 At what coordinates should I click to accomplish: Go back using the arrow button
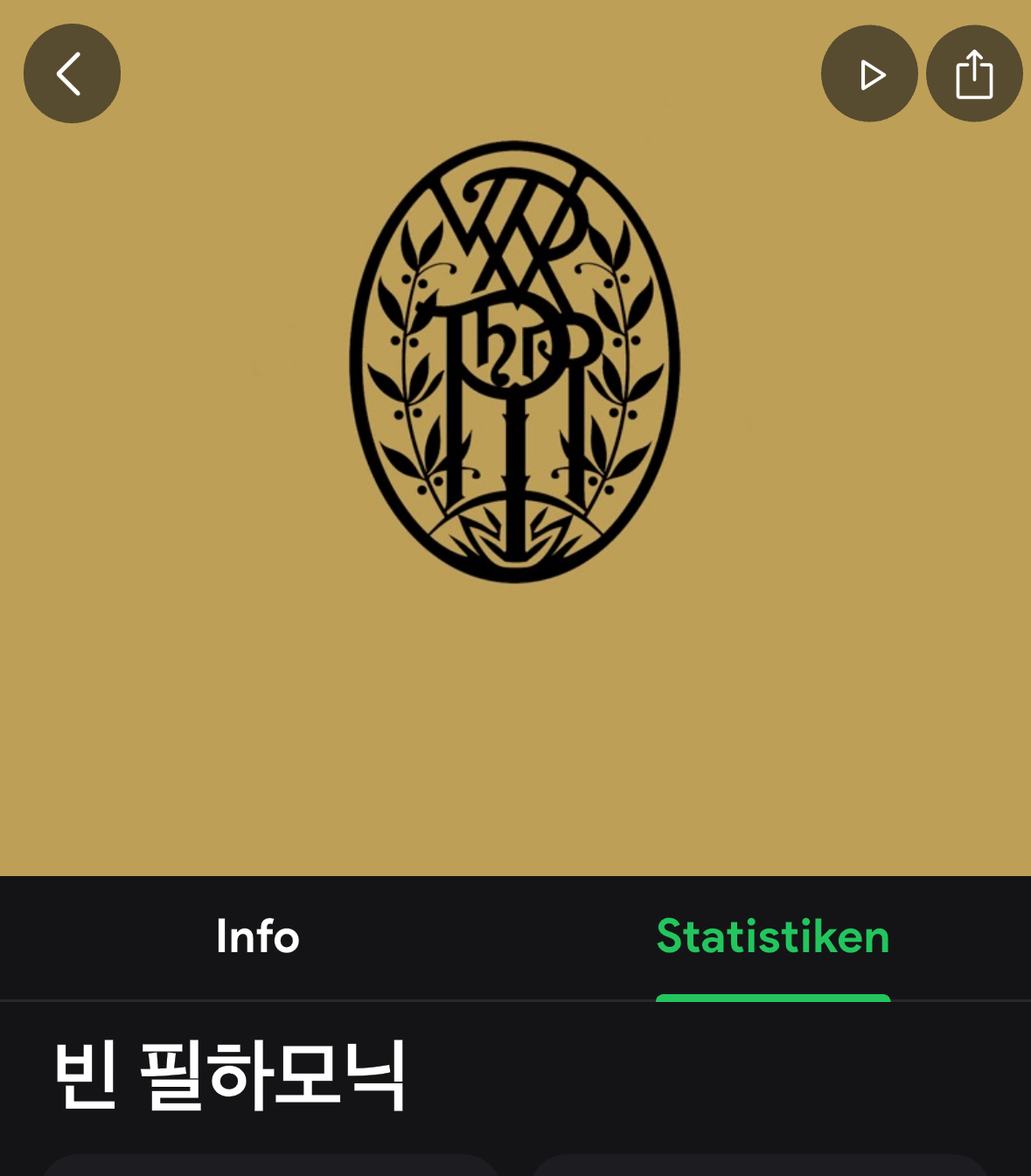point(72,73)
